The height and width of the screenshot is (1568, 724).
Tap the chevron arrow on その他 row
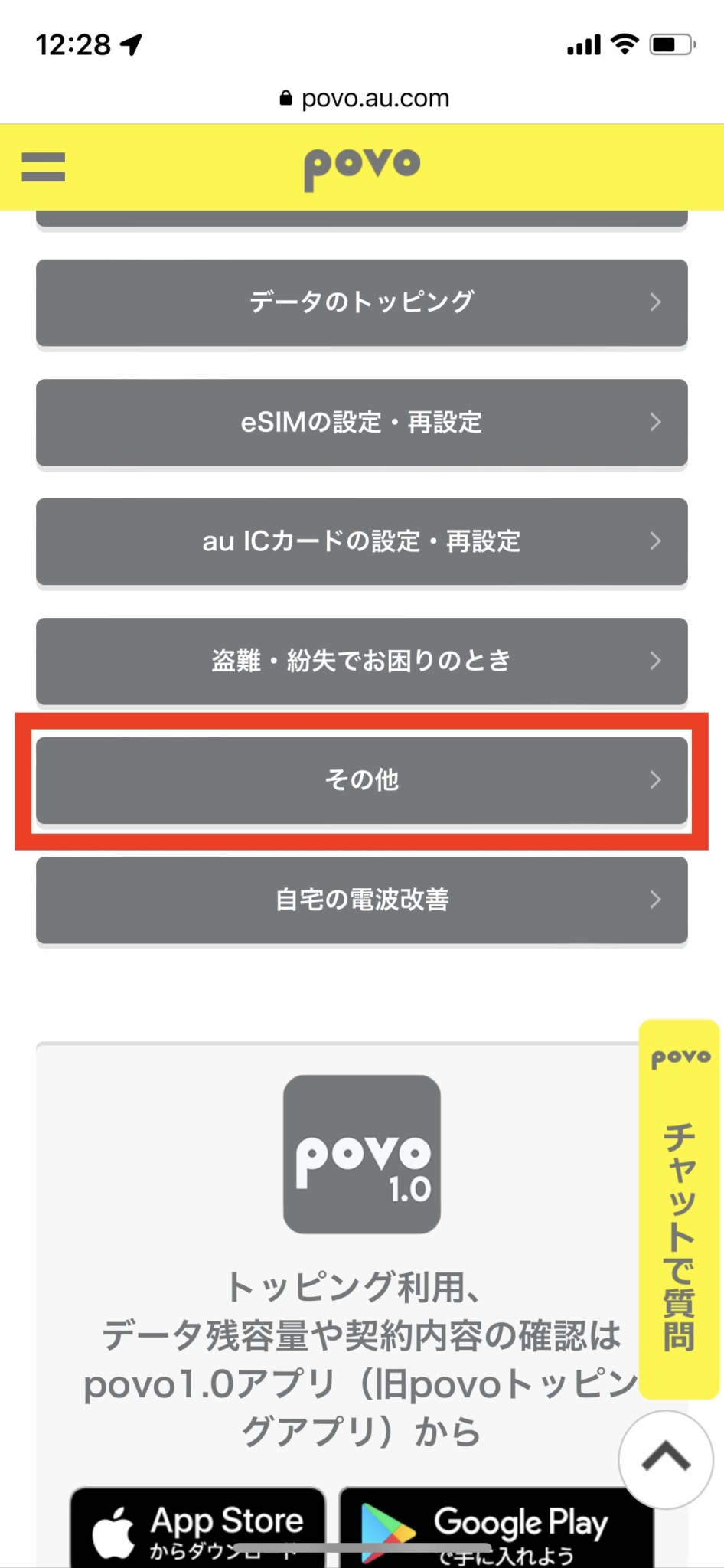click(x=655, y=780)
